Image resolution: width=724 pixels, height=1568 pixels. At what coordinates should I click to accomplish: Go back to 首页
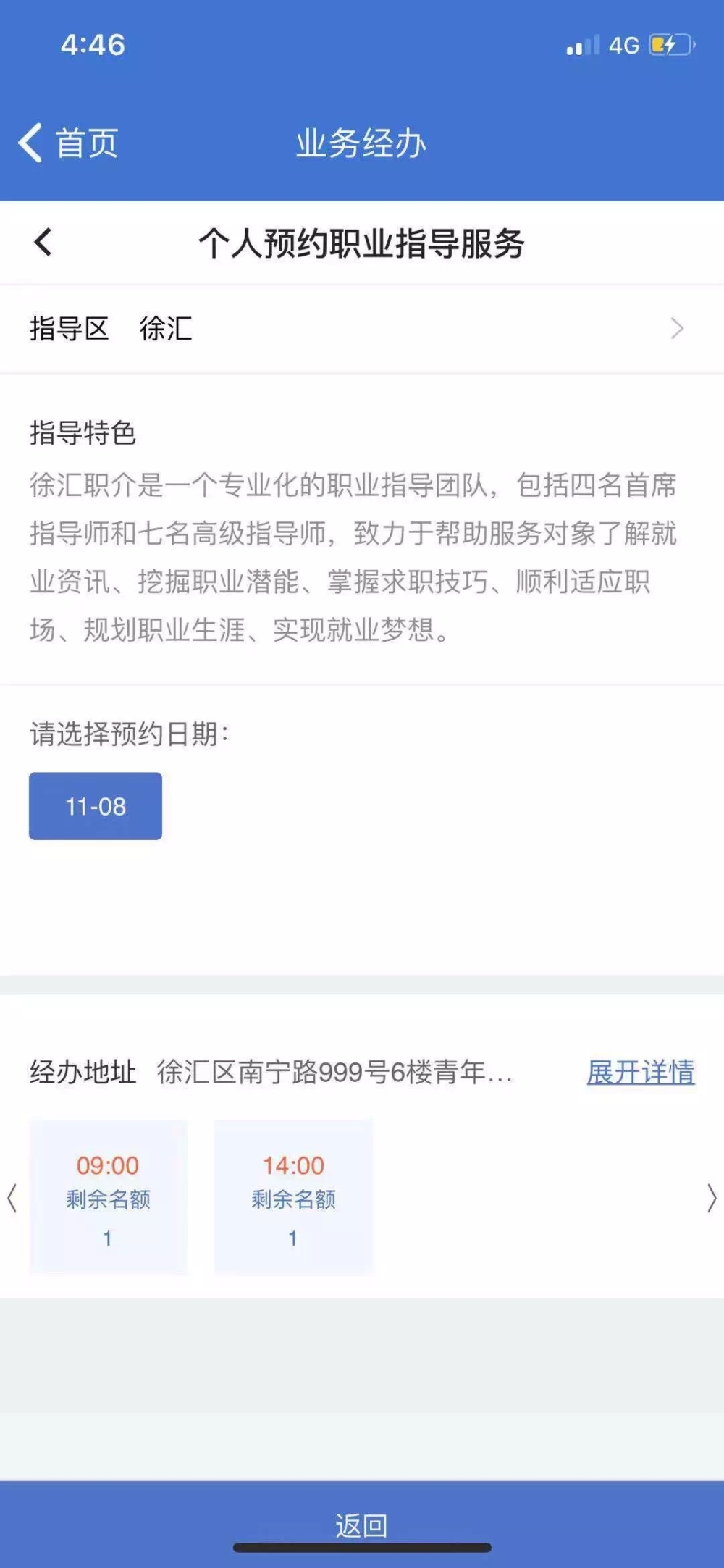(x=69, y=143)
